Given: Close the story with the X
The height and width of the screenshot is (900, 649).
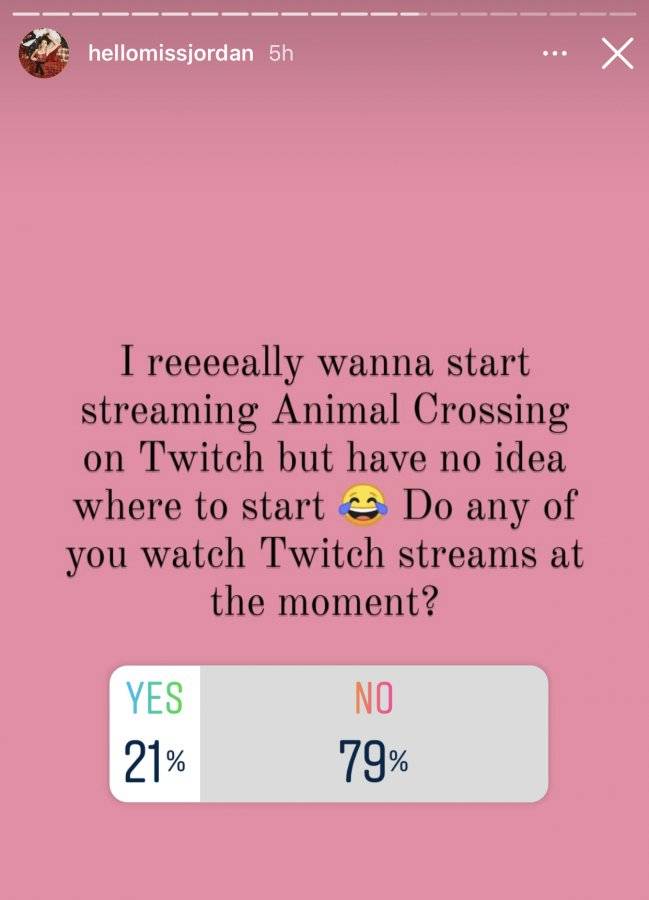Looking at the screenshot, I should pyautogui.click(x=617, y=53).
